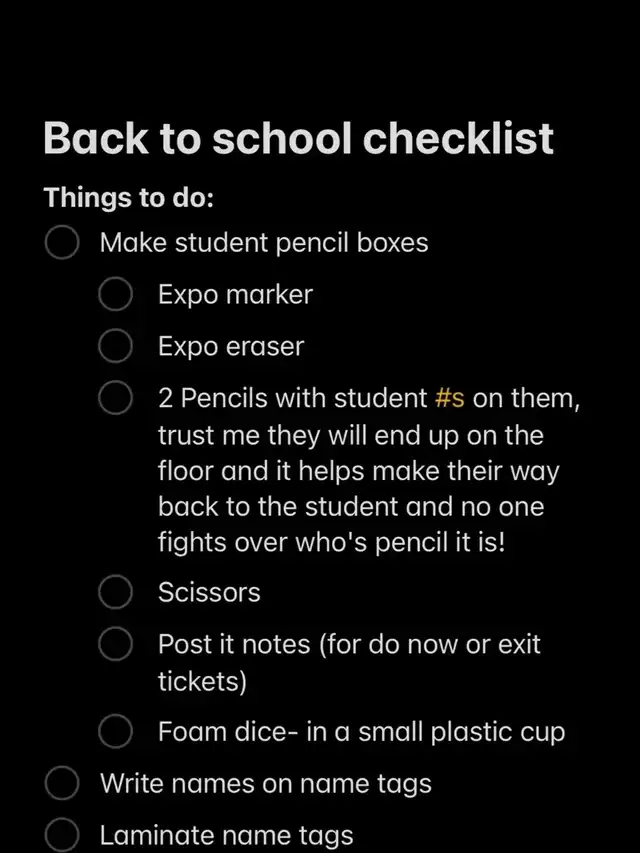
Task: Complete Write names on name tags
Action: click(62, 784)
